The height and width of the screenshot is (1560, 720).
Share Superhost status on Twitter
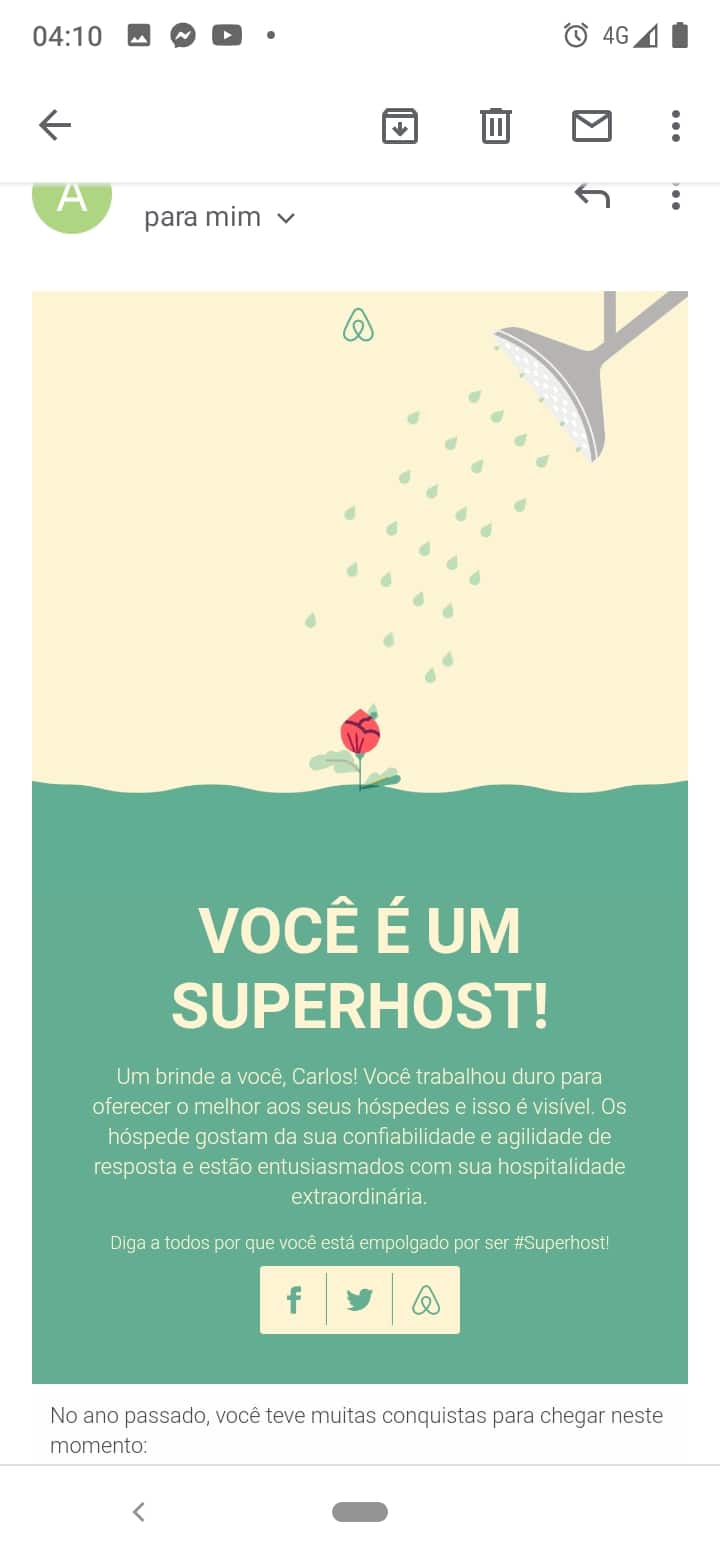pos(360,1300)
